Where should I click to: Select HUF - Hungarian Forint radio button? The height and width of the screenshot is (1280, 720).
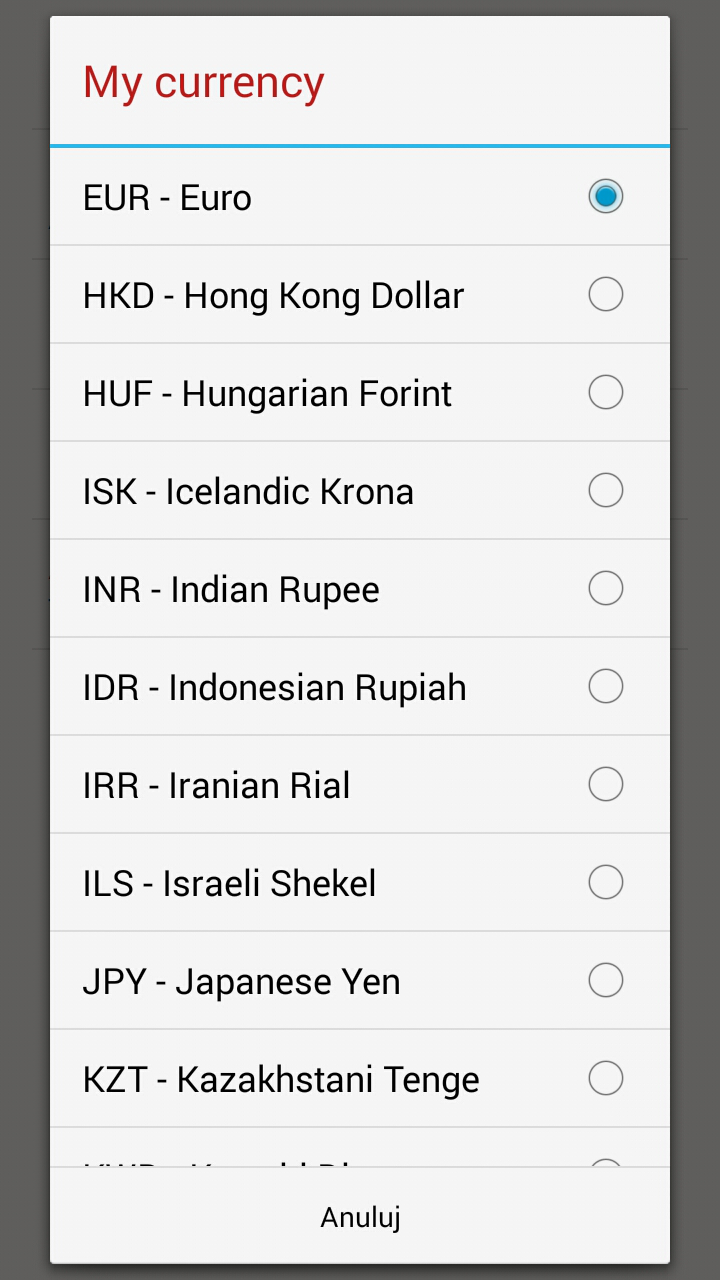[606, 392]
